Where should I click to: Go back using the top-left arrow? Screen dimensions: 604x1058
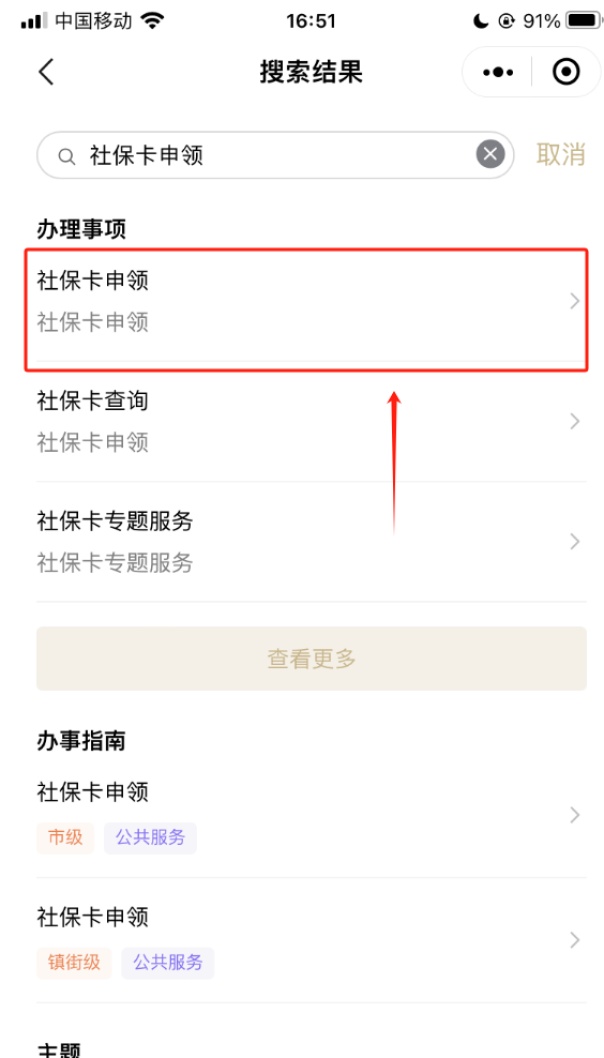coord(46,72)
